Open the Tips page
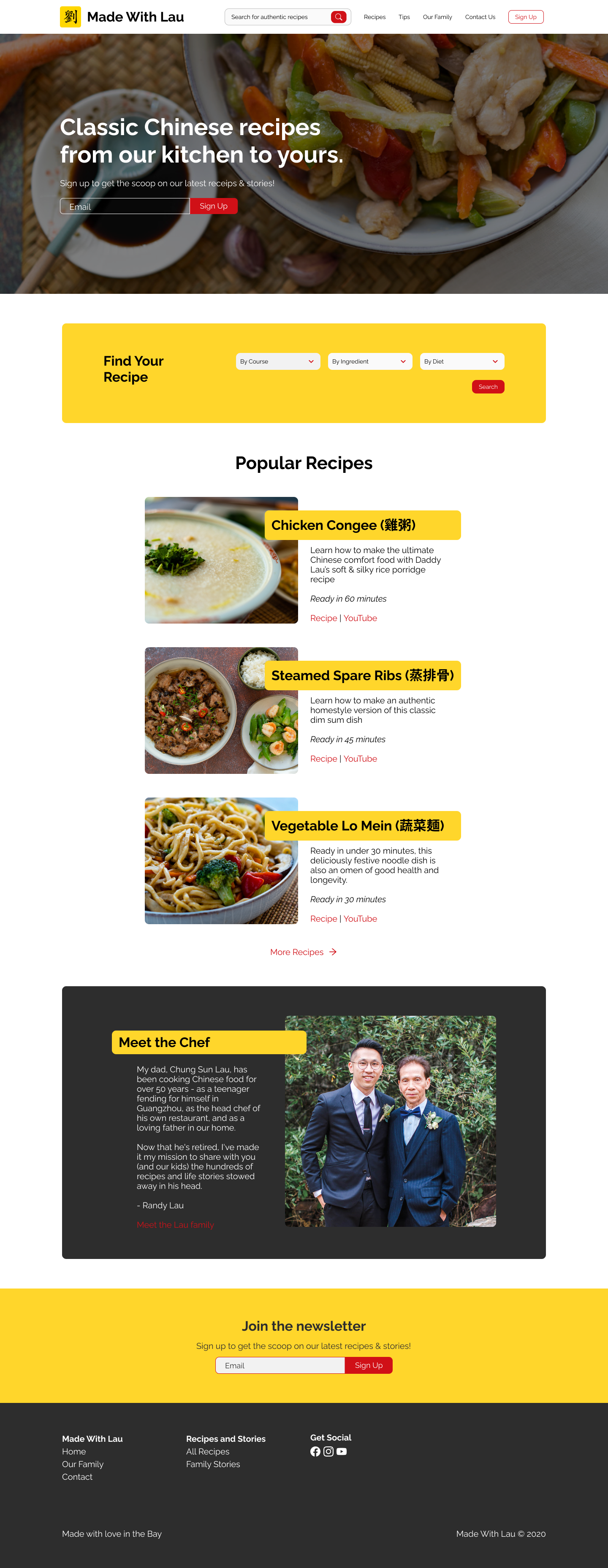 point(404,17)
